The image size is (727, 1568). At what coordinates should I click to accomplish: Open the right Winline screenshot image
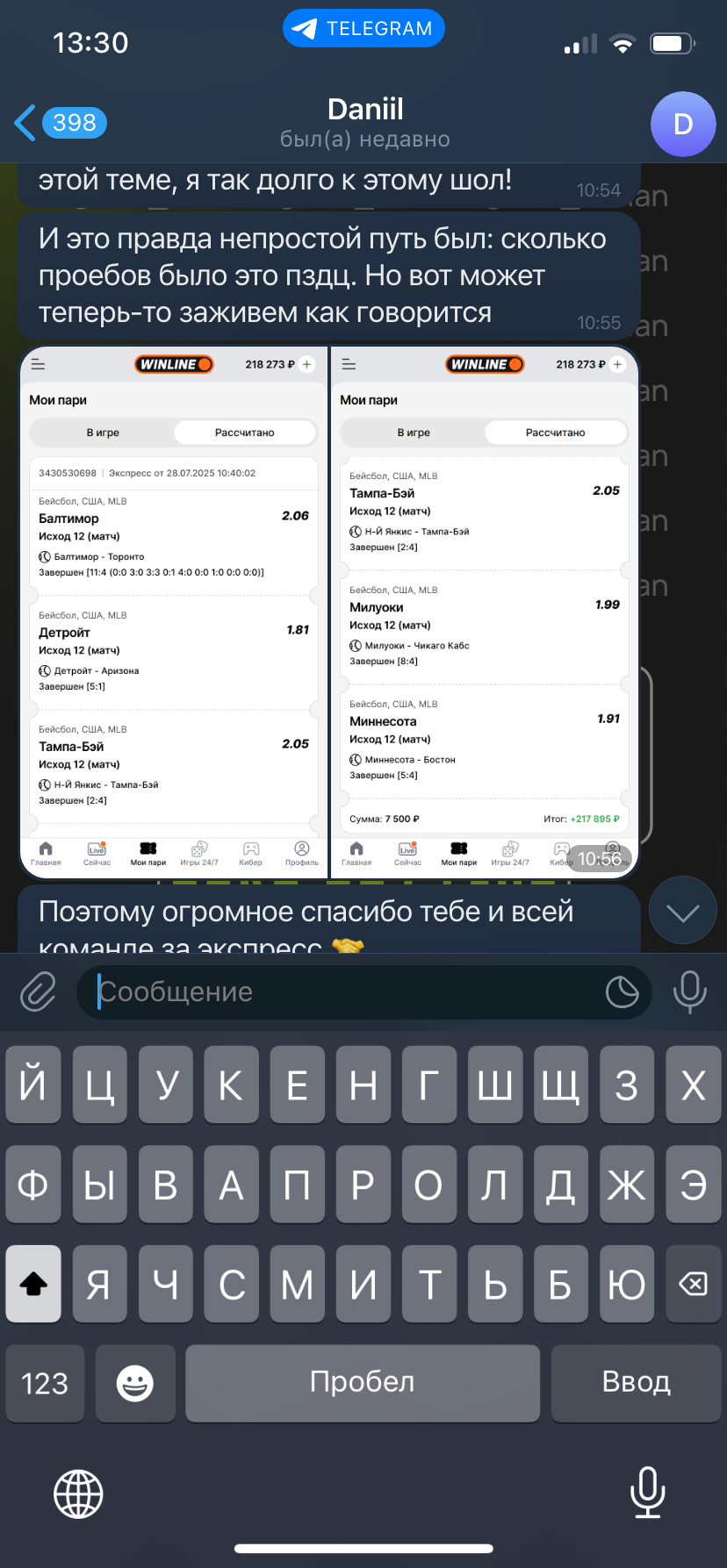point(485,612)
